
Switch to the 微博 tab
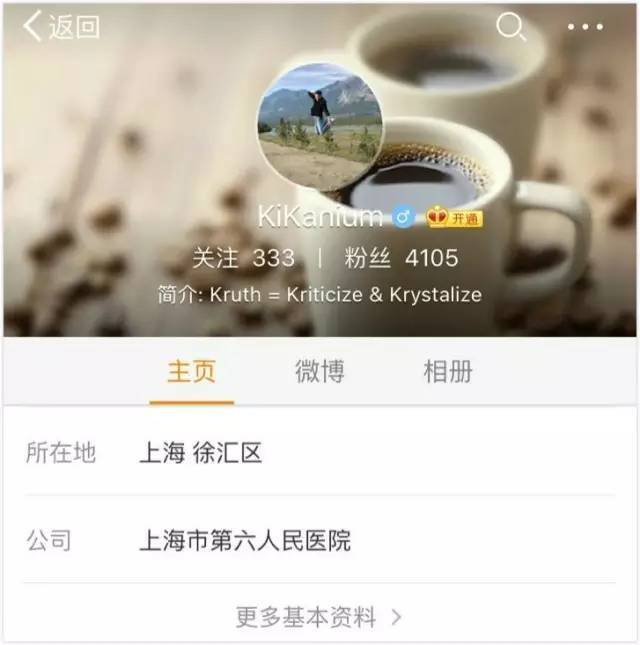320,372
